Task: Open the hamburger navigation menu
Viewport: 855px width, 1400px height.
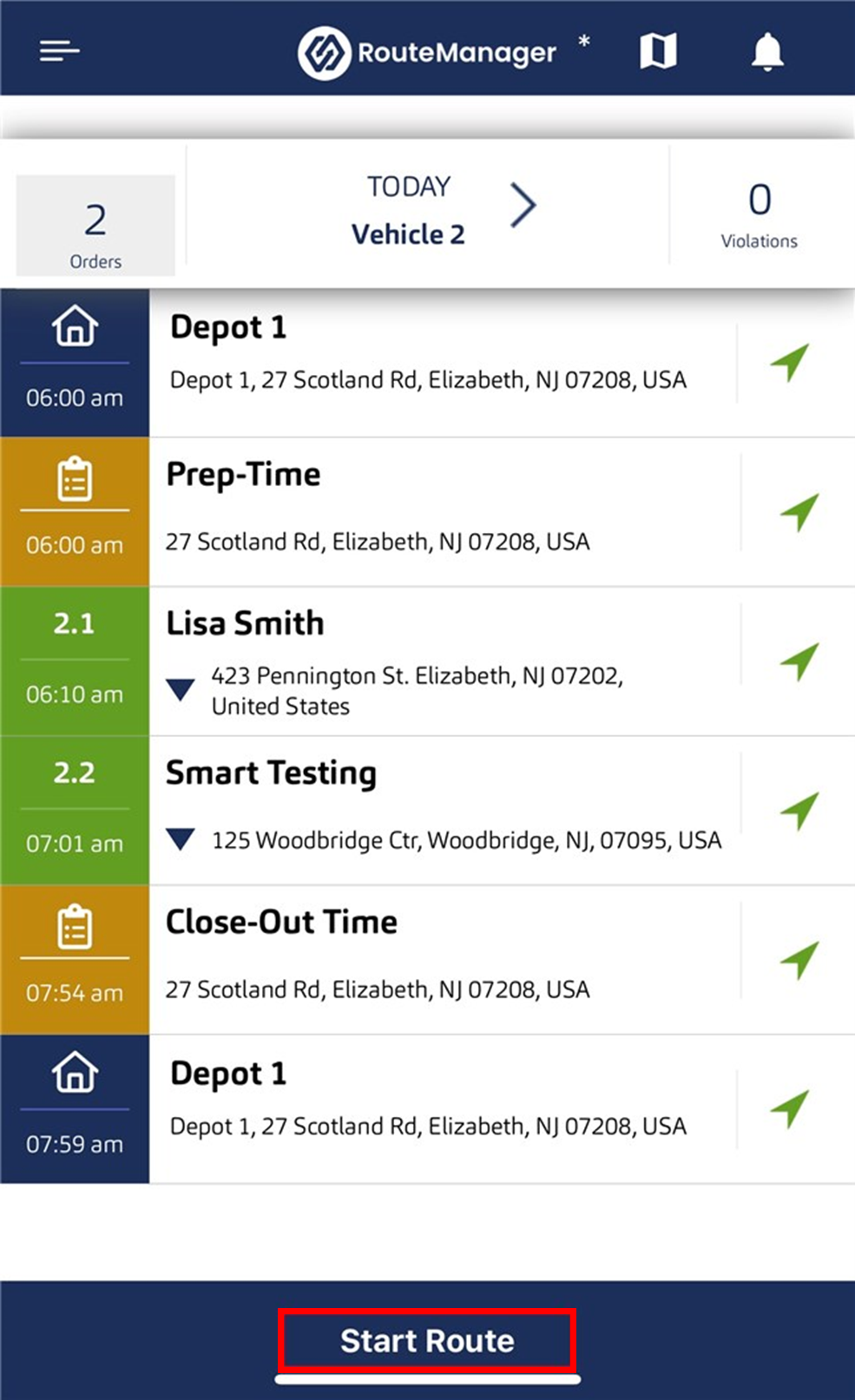Action: [58, 50]
